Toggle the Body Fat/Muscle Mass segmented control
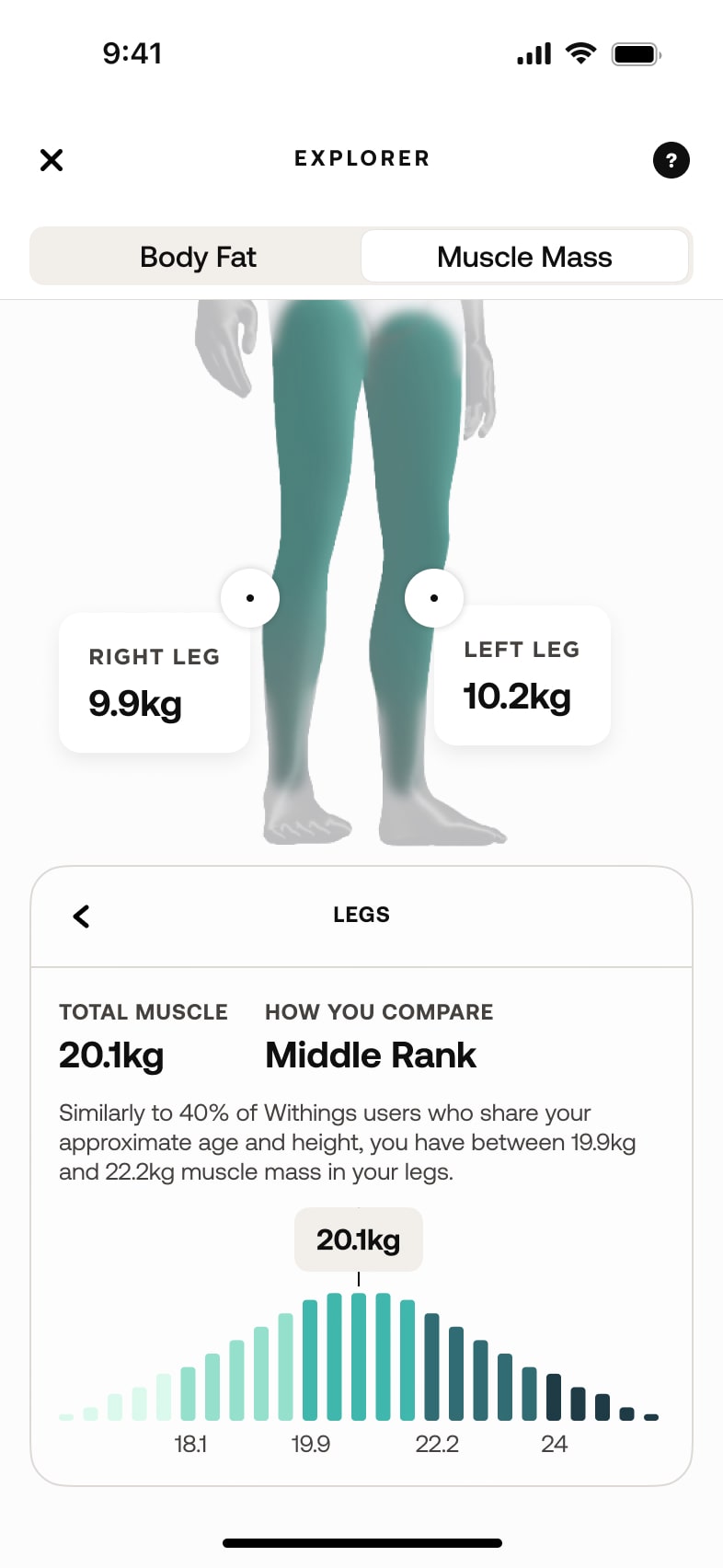Image resolution: width=723 pixels, height=1568 pixels. [361, 257]
